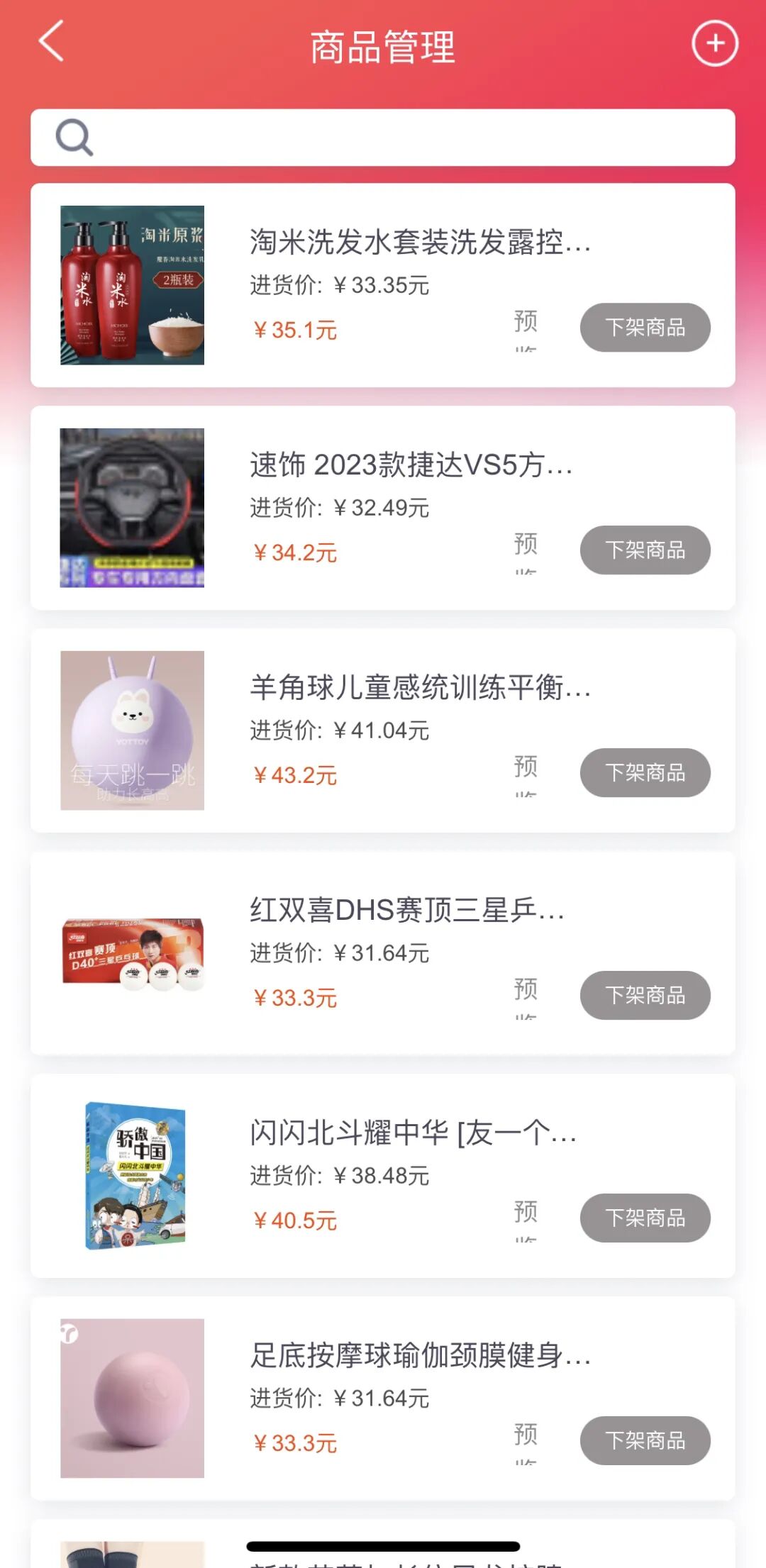The image size is (766, 1568).
Task: Take 红双喜DHS赛顶三星 off the shelf
Action: [645, 996]
